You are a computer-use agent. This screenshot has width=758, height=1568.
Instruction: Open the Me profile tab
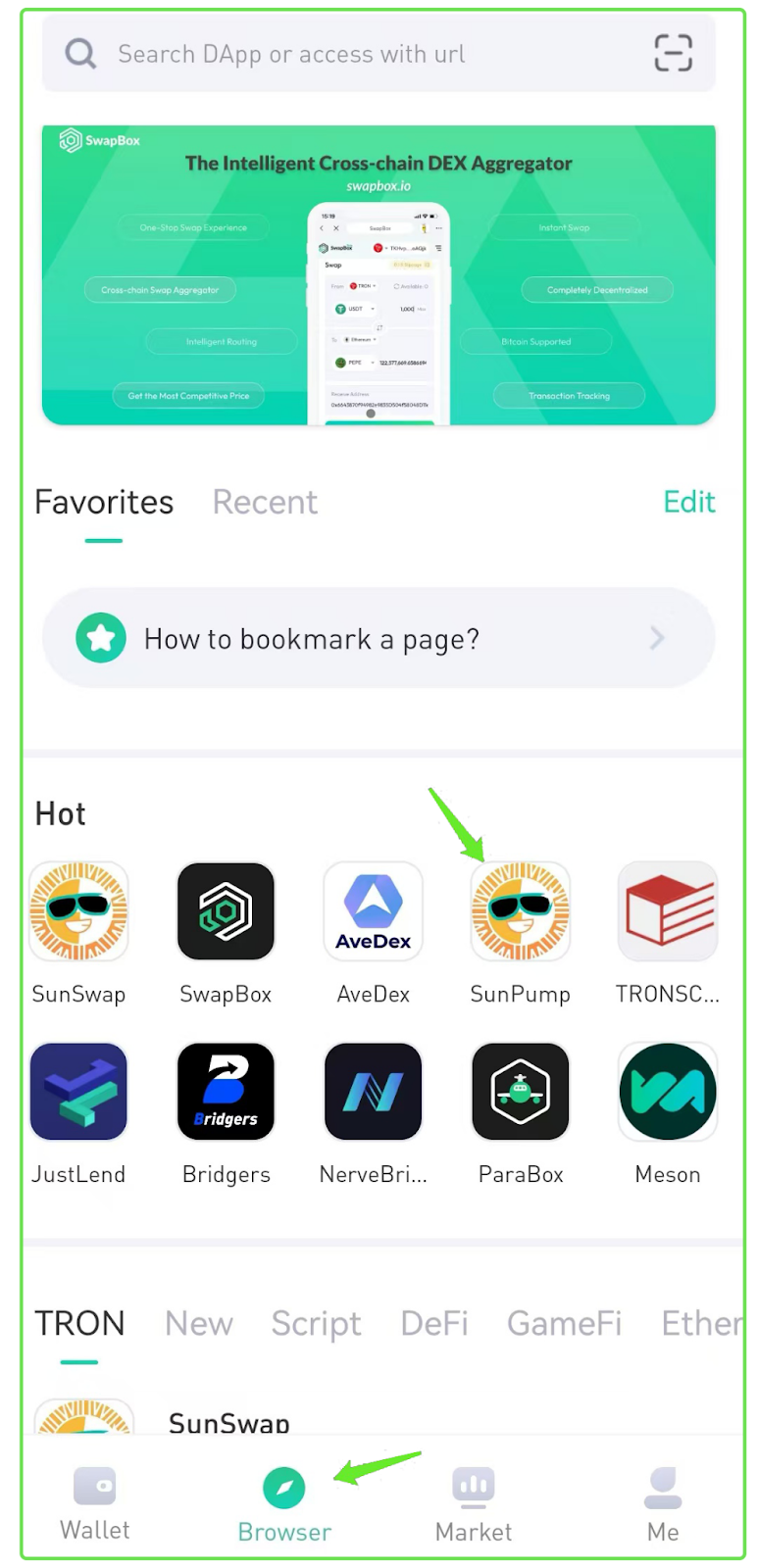point(663,1504)
